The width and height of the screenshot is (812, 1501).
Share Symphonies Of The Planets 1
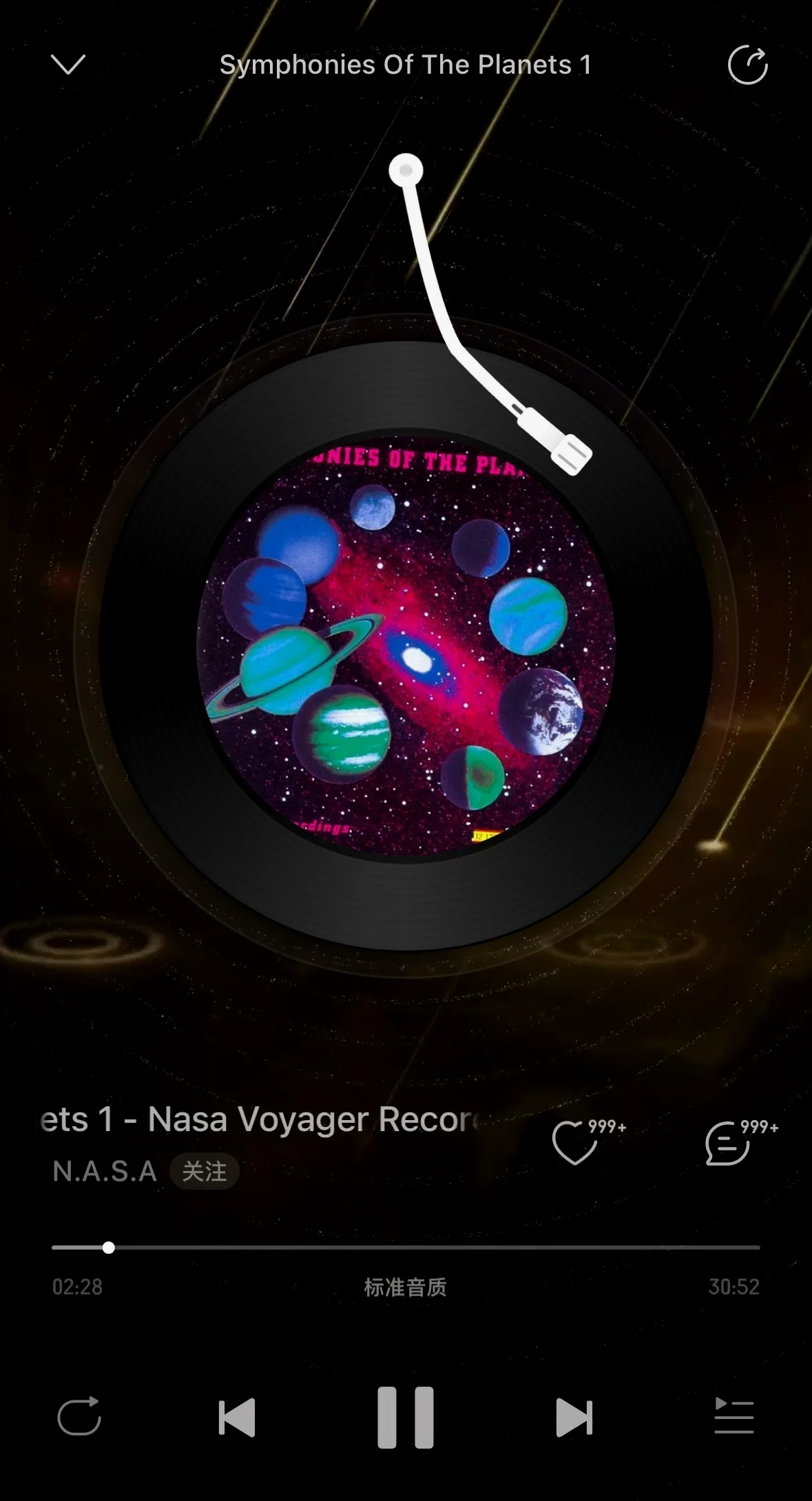point(747,65)
